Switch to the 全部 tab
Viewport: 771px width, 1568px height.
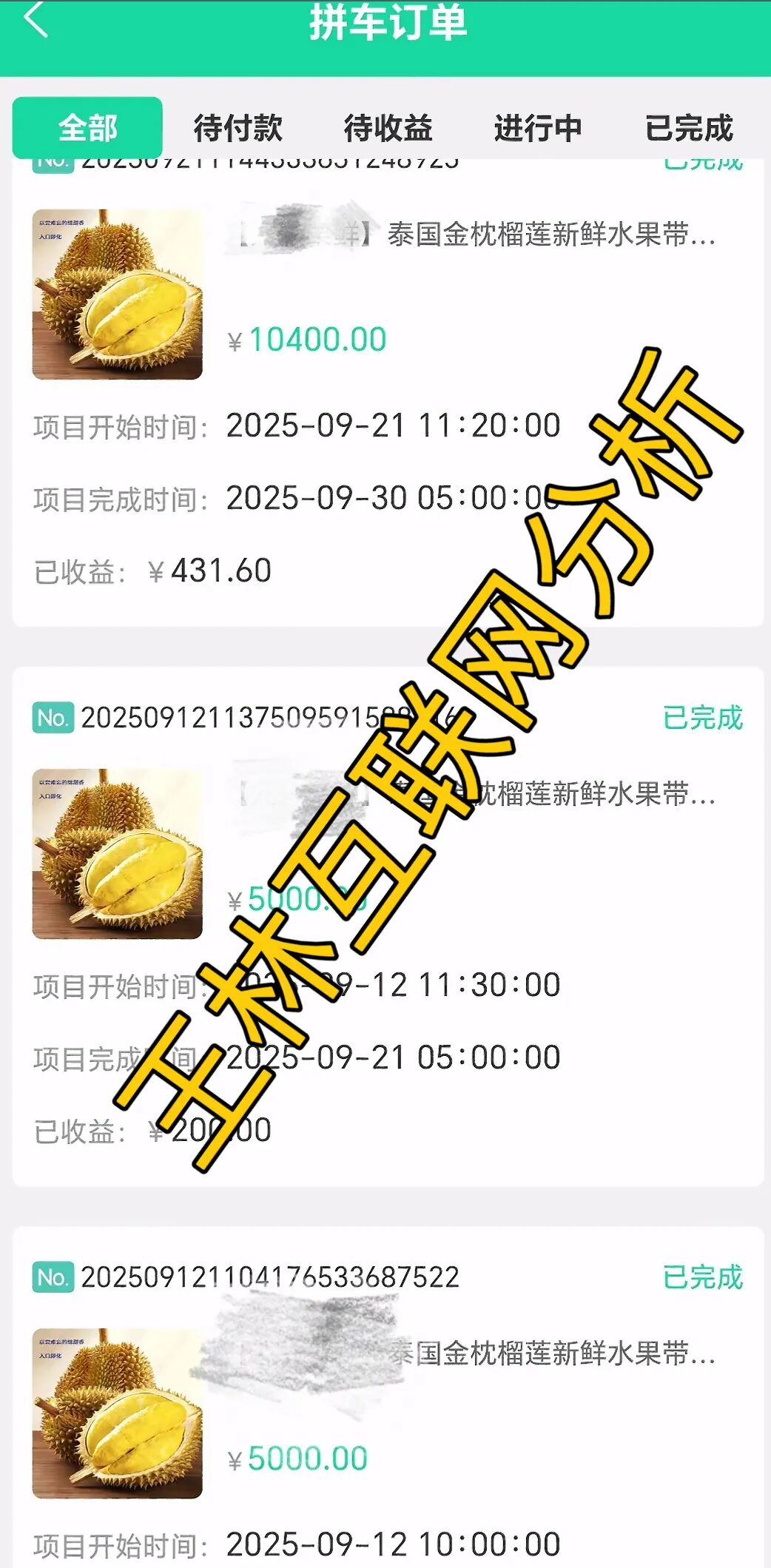point(87,127)
